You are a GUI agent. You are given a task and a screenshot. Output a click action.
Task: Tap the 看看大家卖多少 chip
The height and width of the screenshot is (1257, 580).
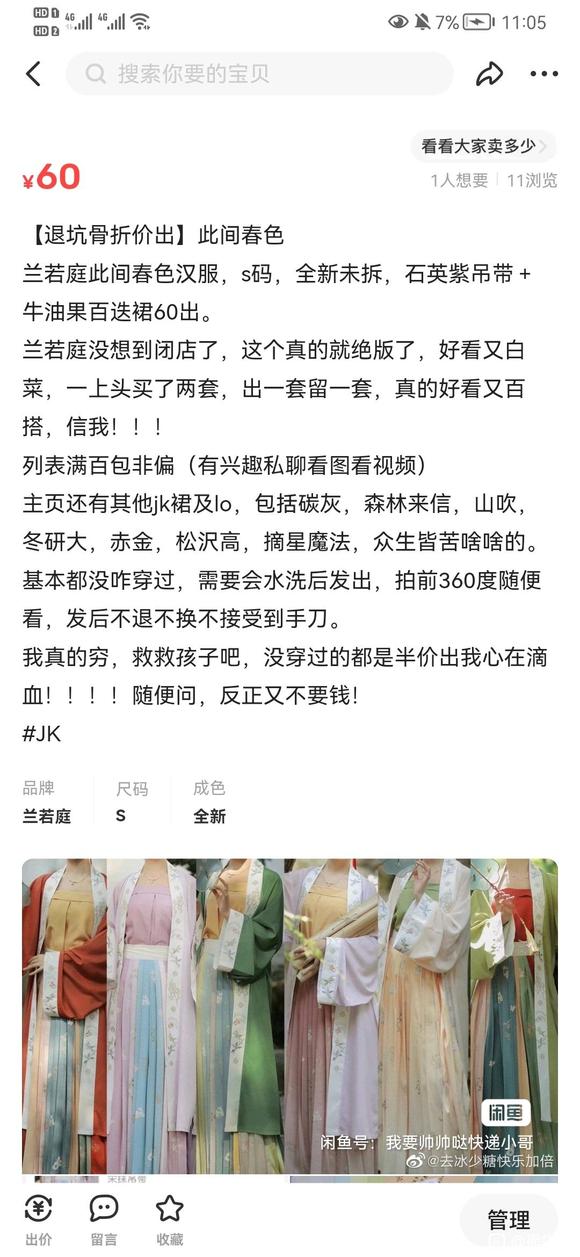[x=484, y=147]
